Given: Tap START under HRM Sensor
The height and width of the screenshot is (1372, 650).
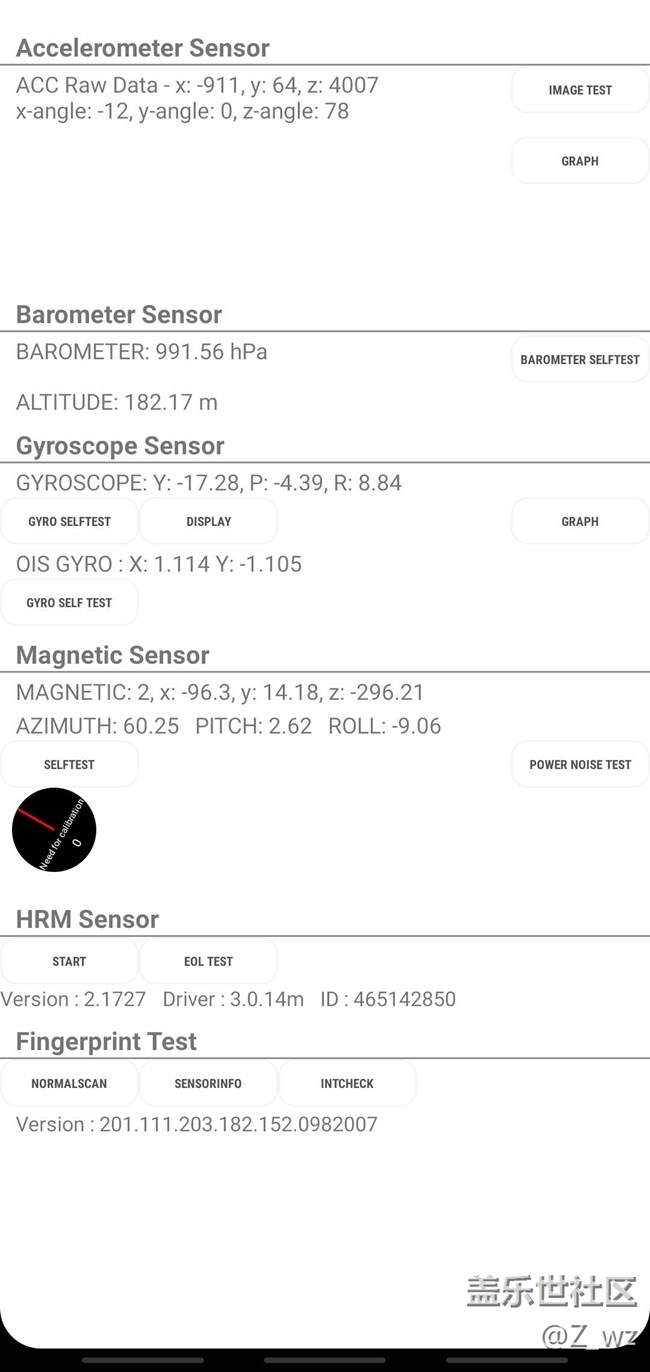Looking at the screenshot, I should (x=69, y=962).
